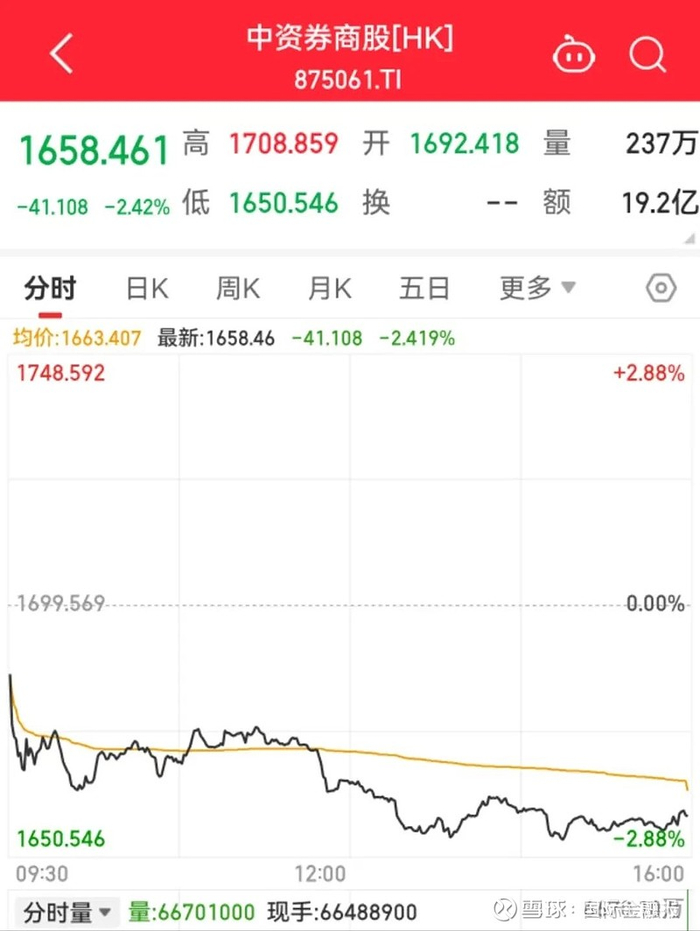This screenshot has height=931, width=700.
Task: Open the 分时量 indicator dropdown
Action: point(66,912)
